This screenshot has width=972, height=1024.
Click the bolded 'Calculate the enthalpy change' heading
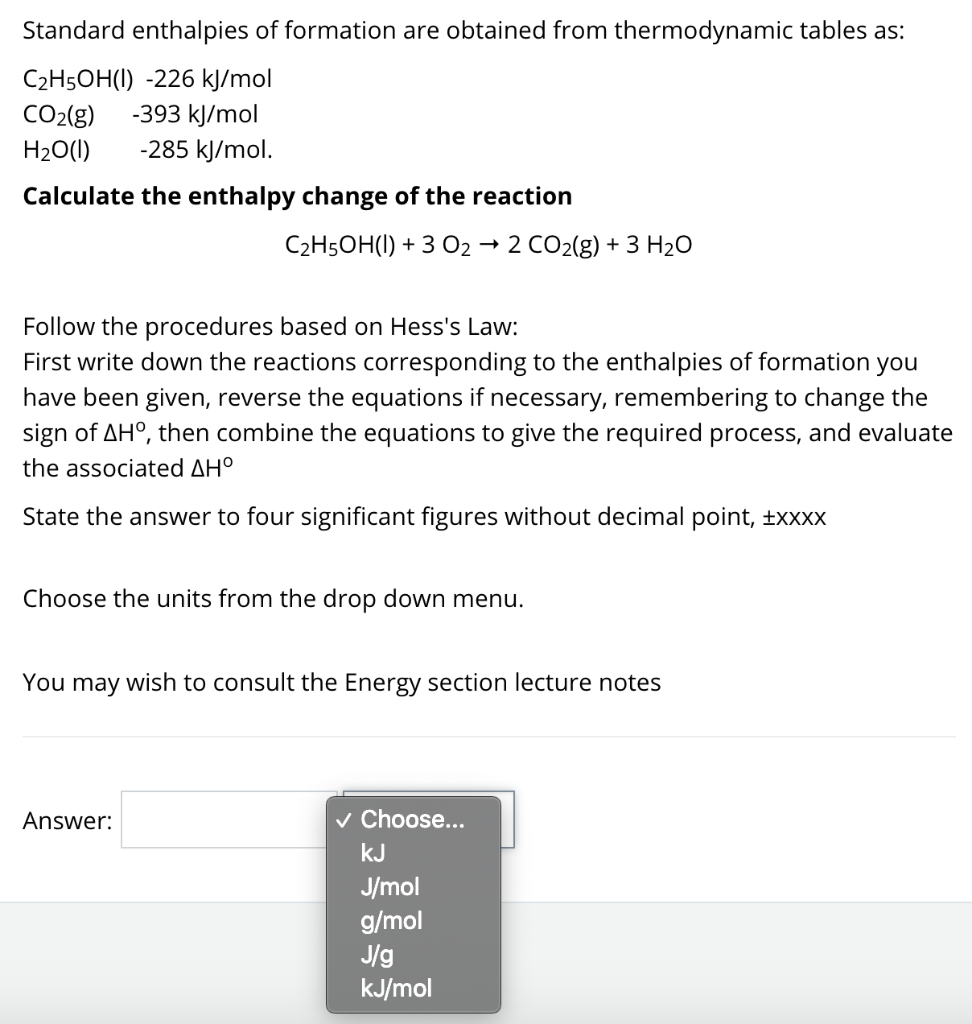tap(296, 196)
